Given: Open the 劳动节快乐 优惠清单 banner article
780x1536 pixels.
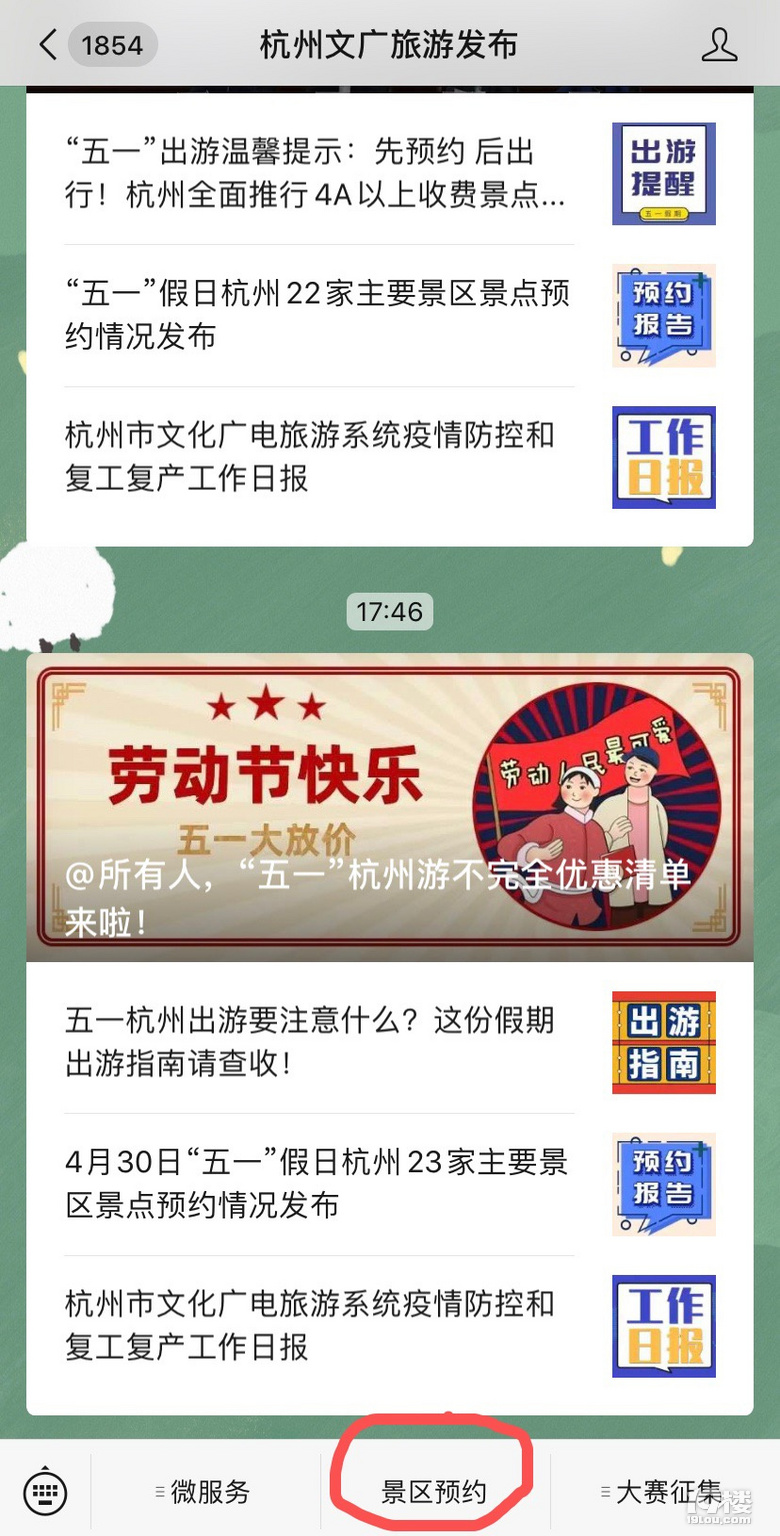Looking at the screenshot, I should tap(389, 807).
